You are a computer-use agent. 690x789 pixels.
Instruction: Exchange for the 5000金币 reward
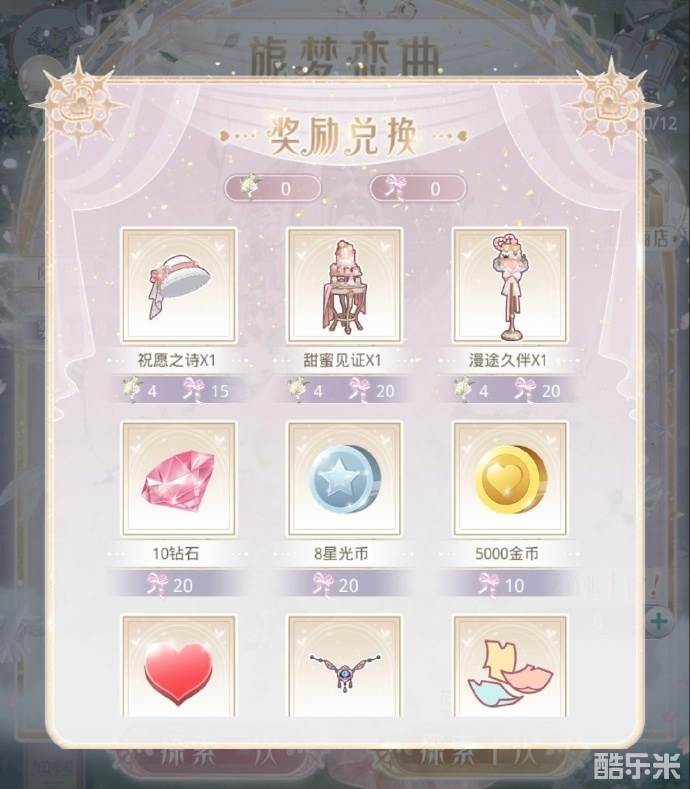tap(511, 479)
